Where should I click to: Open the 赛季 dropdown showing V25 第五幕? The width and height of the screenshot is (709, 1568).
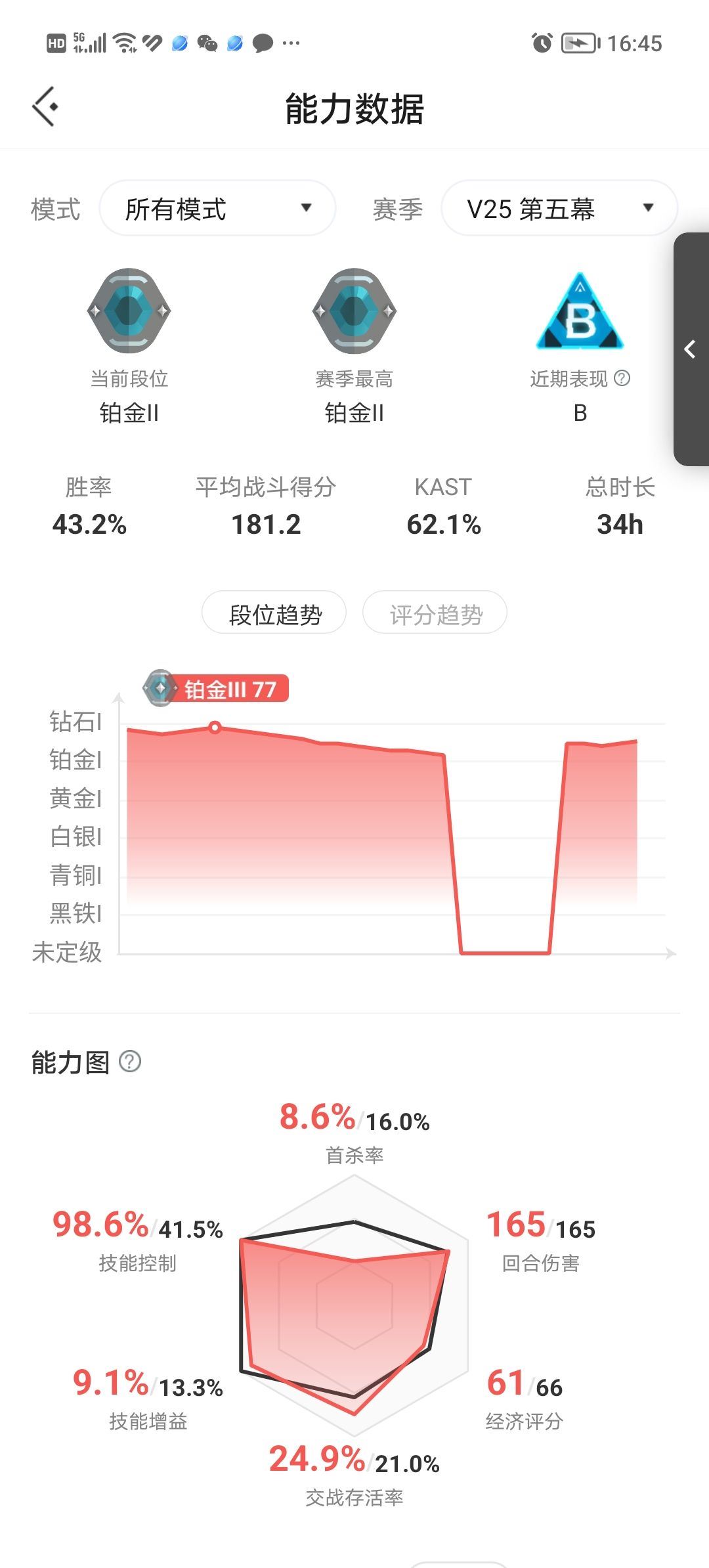(x=559, y=209)
